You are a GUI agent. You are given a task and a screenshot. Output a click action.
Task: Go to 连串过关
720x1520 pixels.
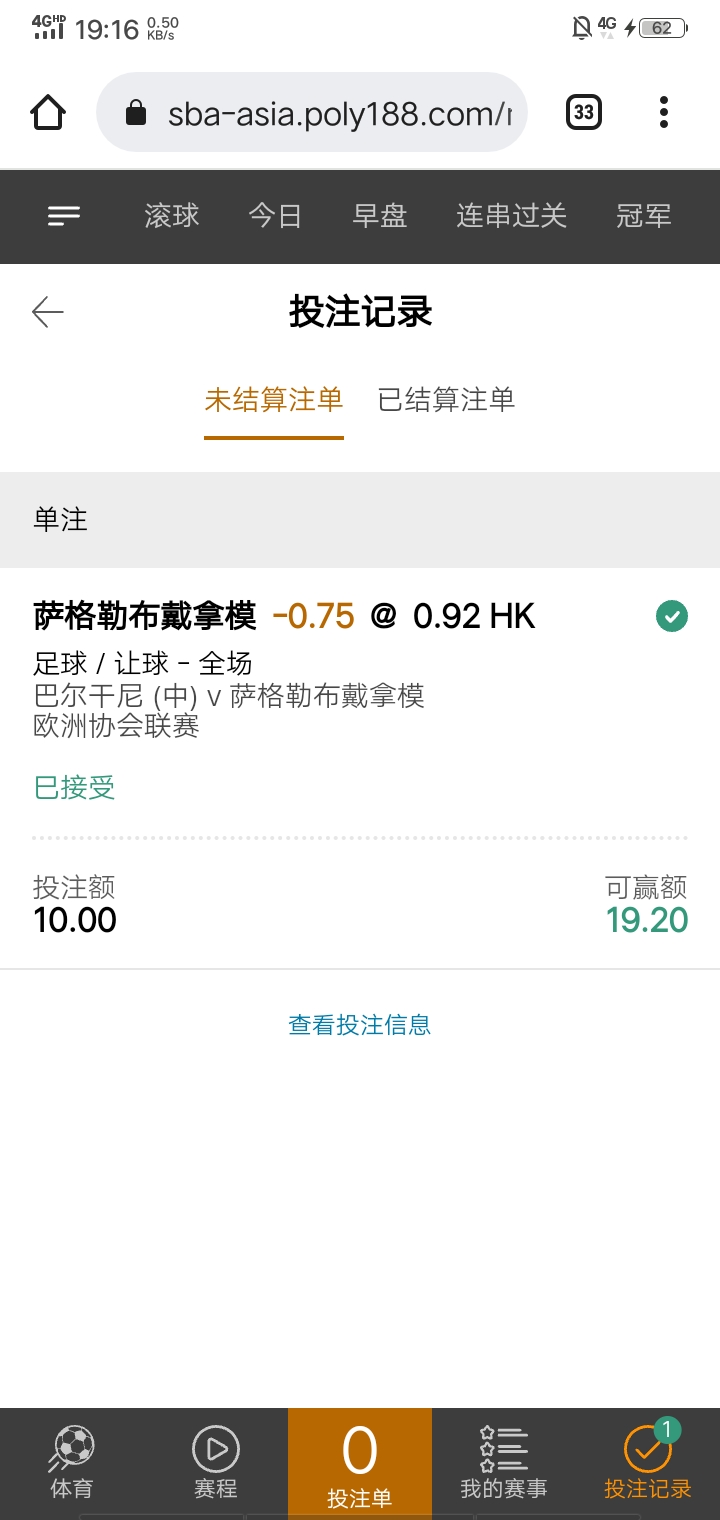pos(511,215)
